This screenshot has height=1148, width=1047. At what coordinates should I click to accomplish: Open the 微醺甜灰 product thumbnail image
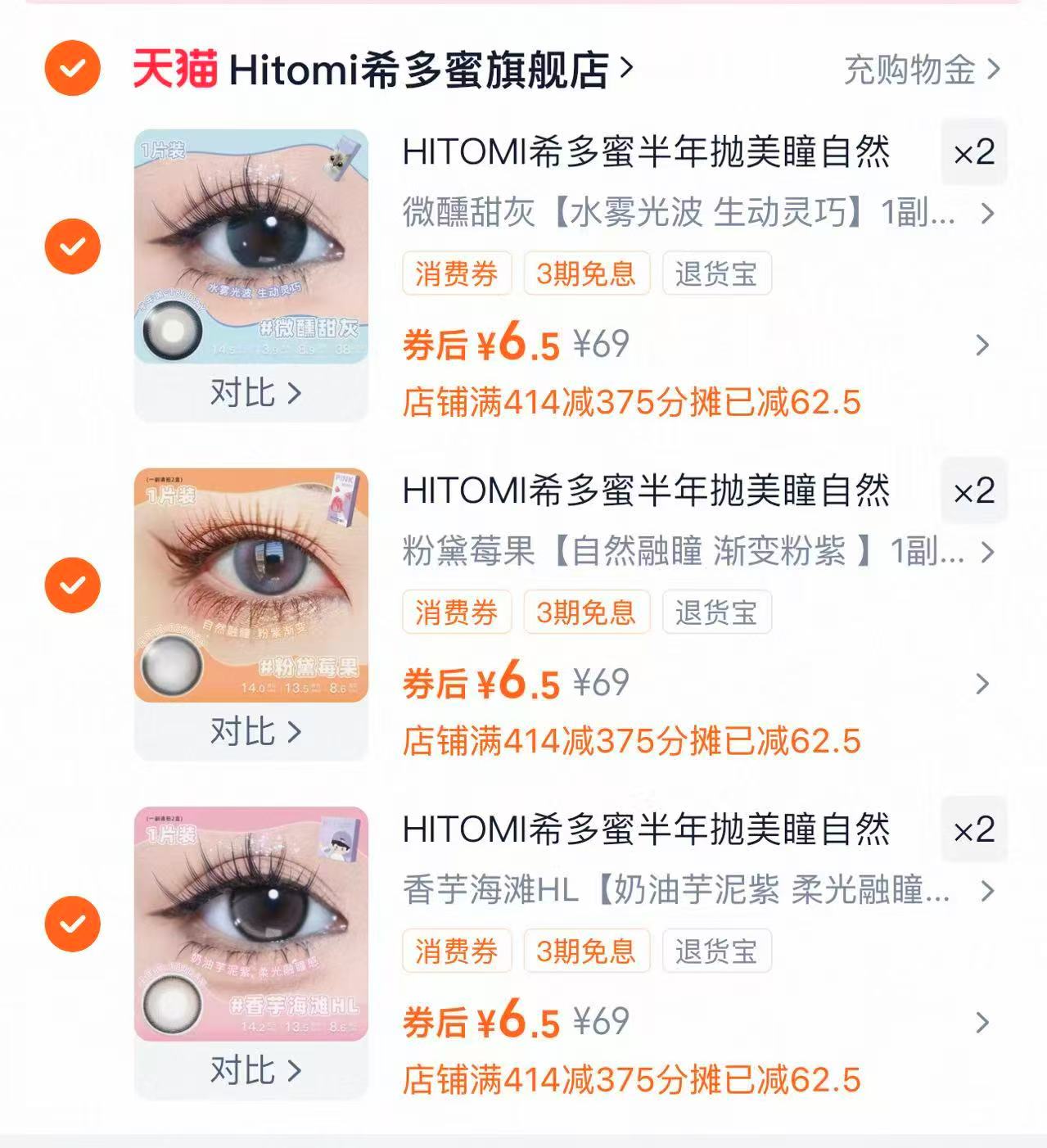[x=254, y=246]
